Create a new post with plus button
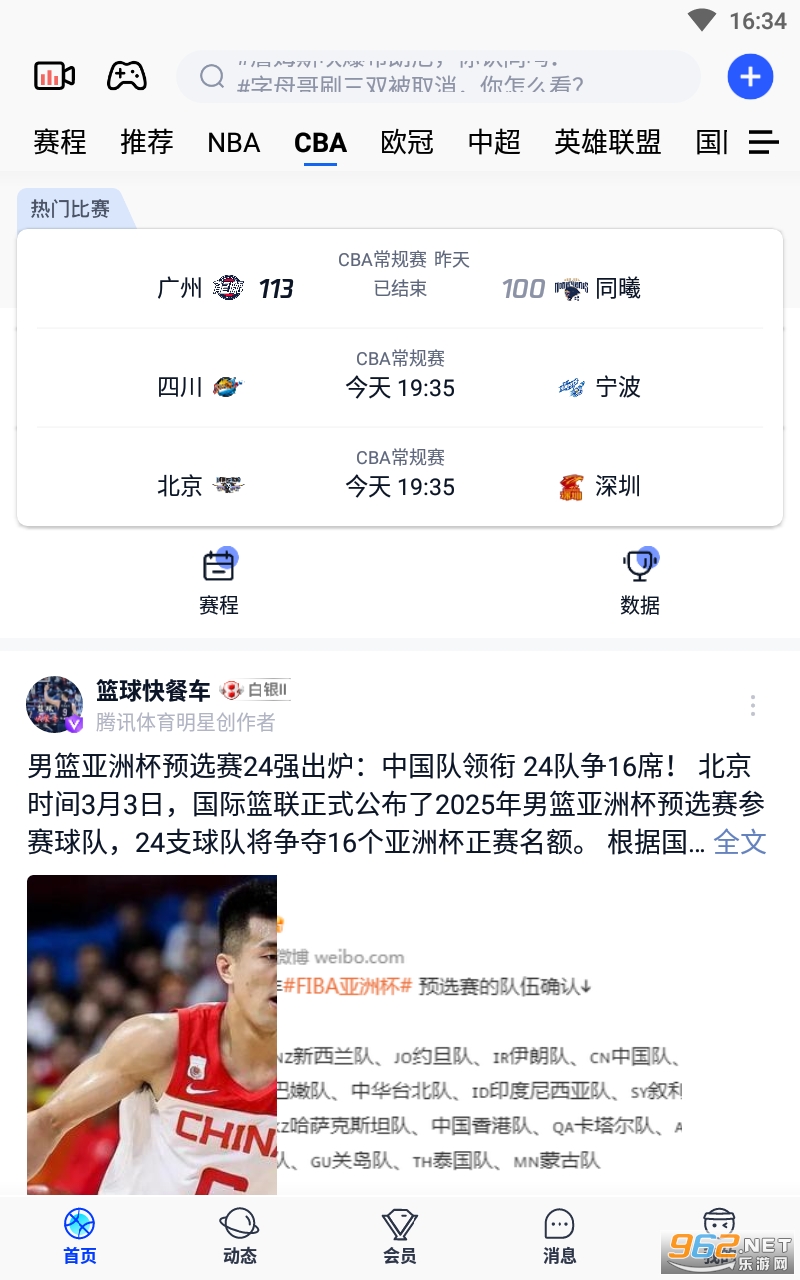 coord(750,76)
